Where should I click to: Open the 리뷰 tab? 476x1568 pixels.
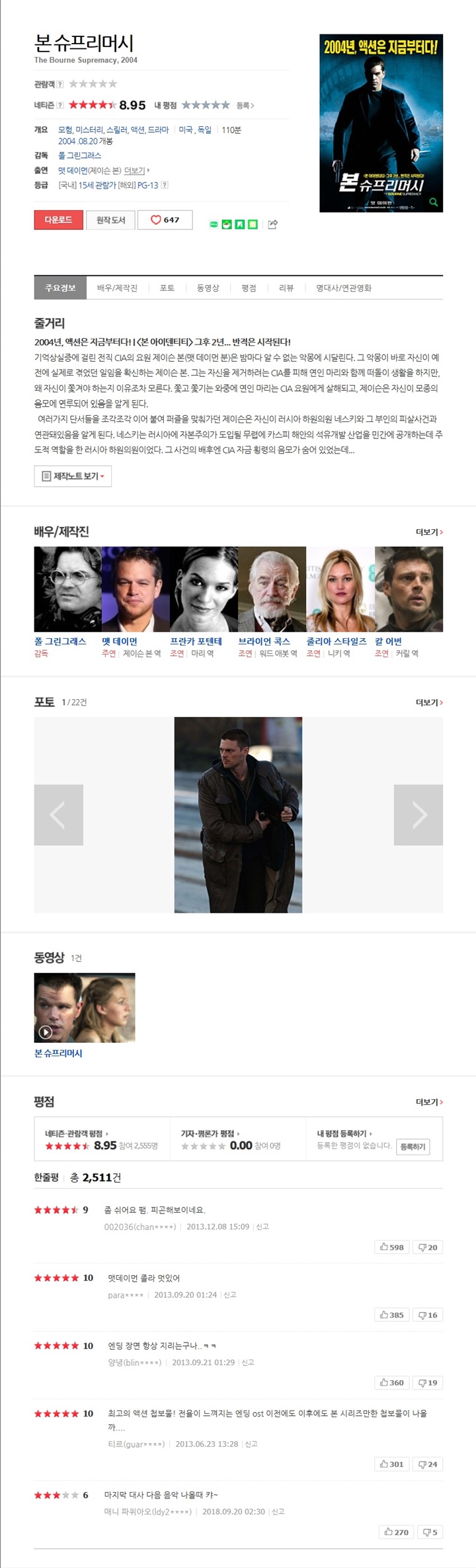pyautogui.click(x=286, y=288)
